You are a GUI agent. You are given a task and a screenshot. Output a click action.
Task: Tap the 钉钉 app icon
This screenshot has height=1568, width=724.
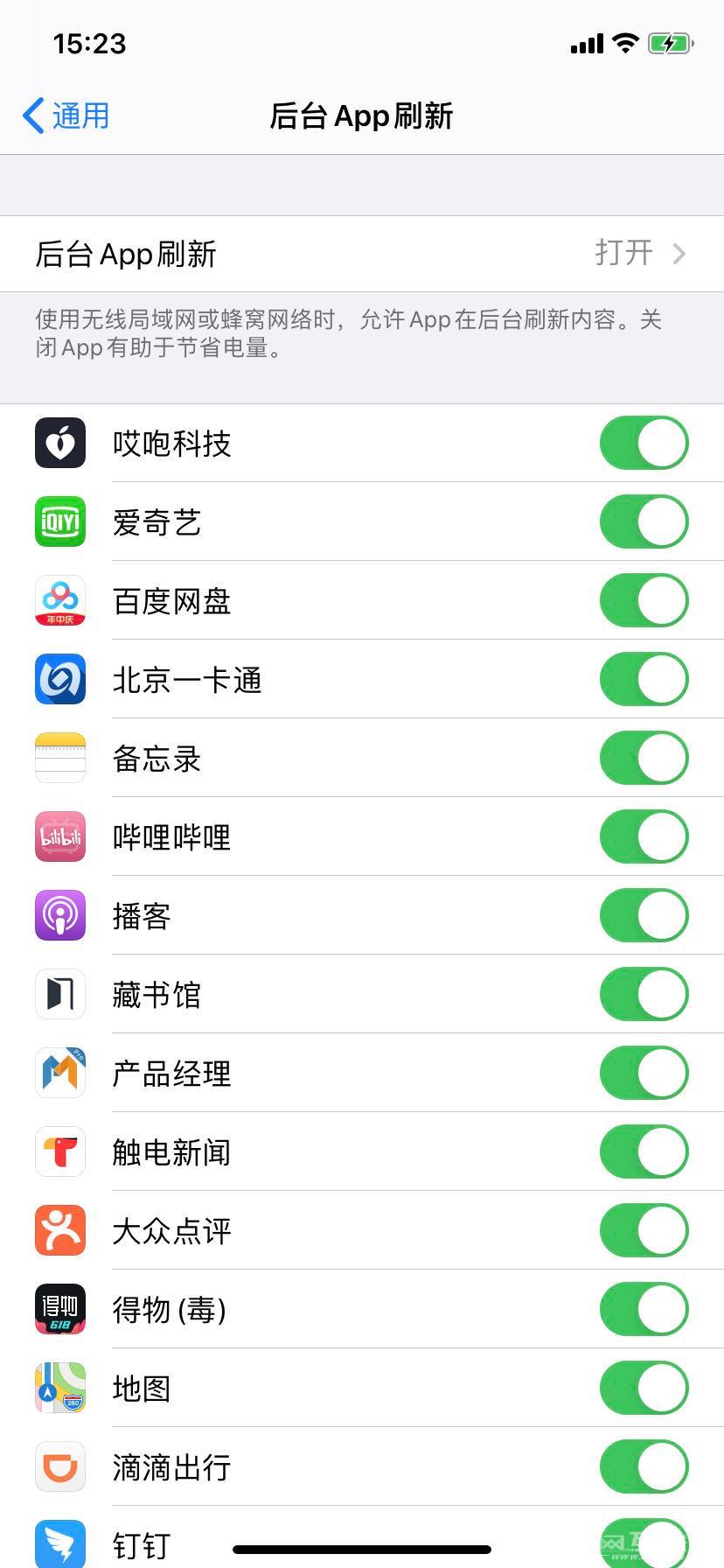click(x=59, y=1543)
